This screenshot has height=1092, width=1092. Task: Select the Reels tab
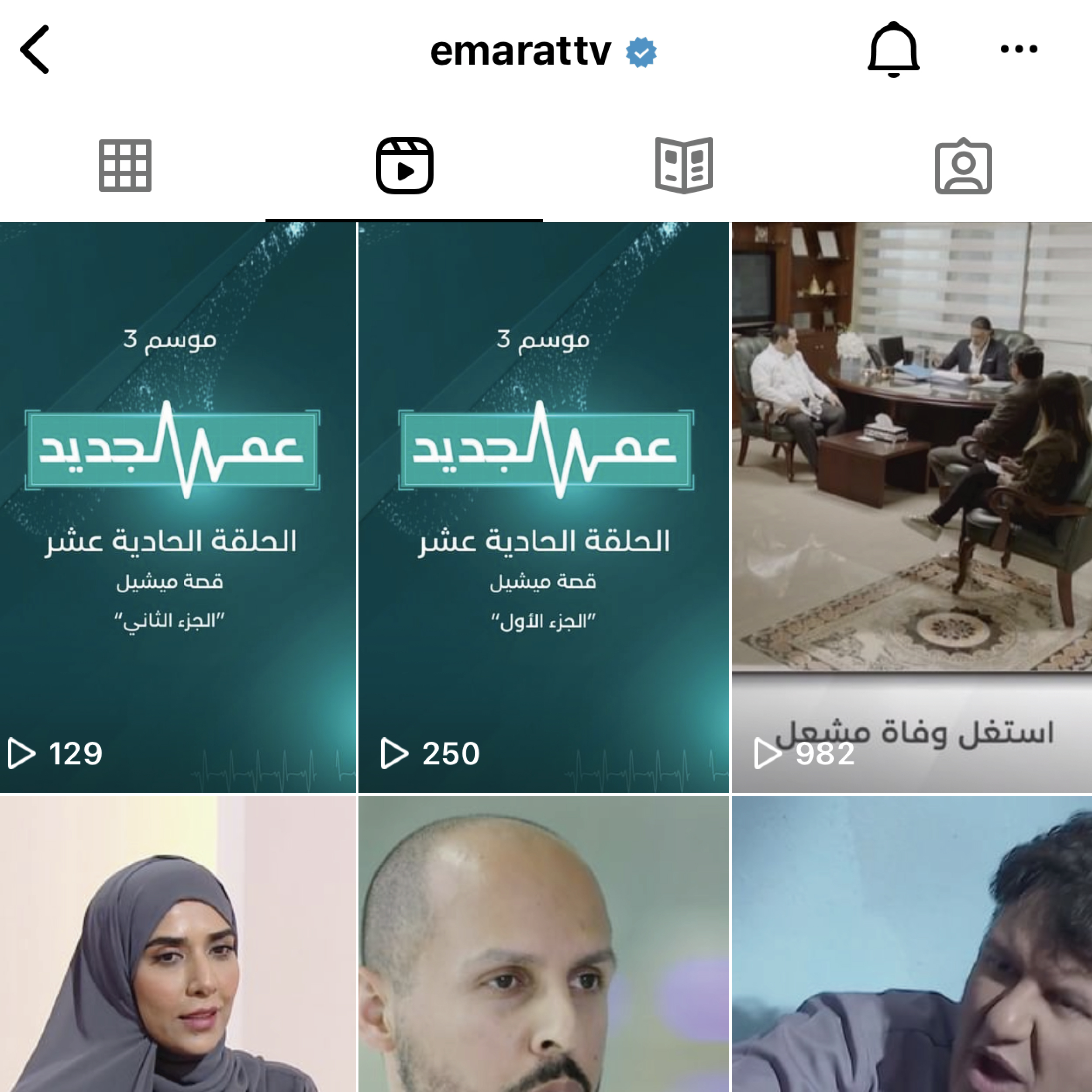(404, 165)
